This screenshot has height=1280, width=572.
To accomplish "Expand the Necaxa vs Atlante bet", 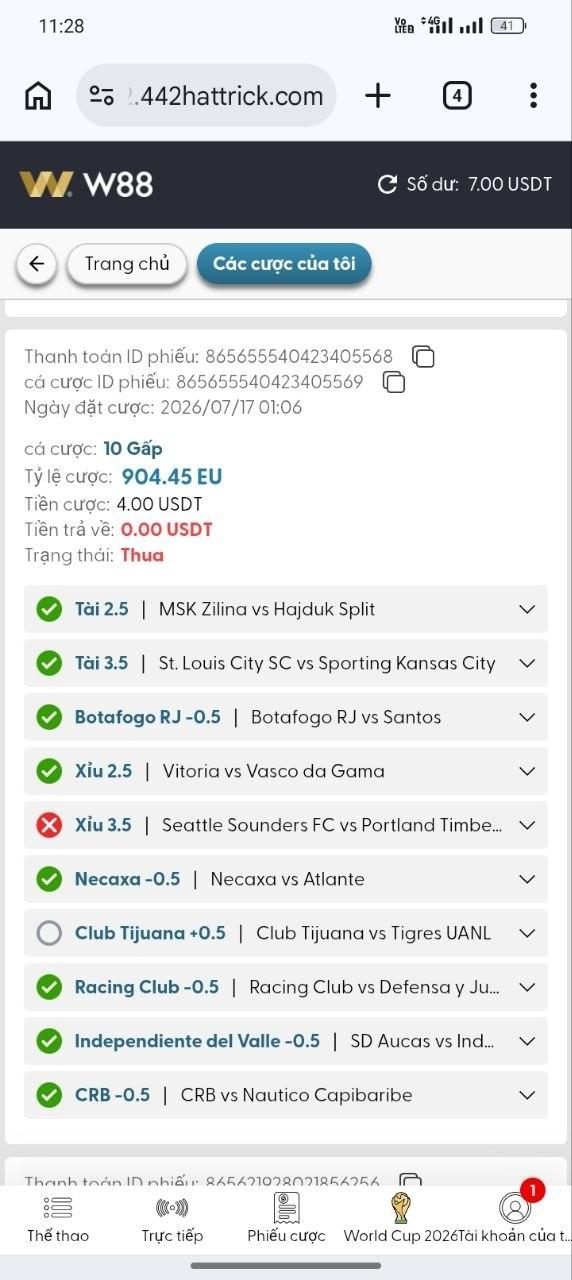I will tap(286, 879).
